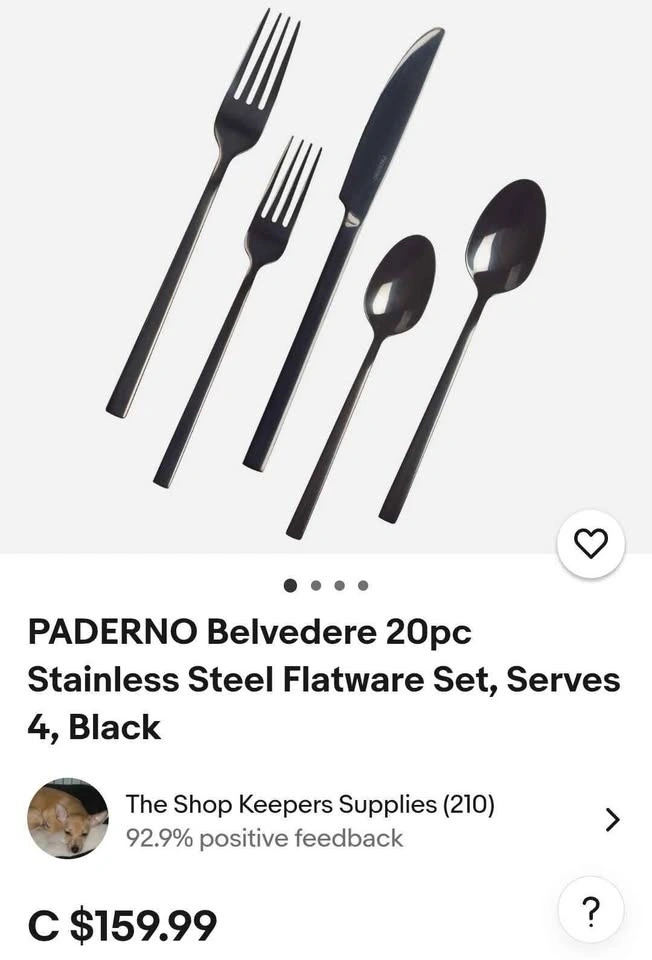The width and height of the screenshot is (652, 960).
Task: Open the help question mark button
Action: point(590,910)
